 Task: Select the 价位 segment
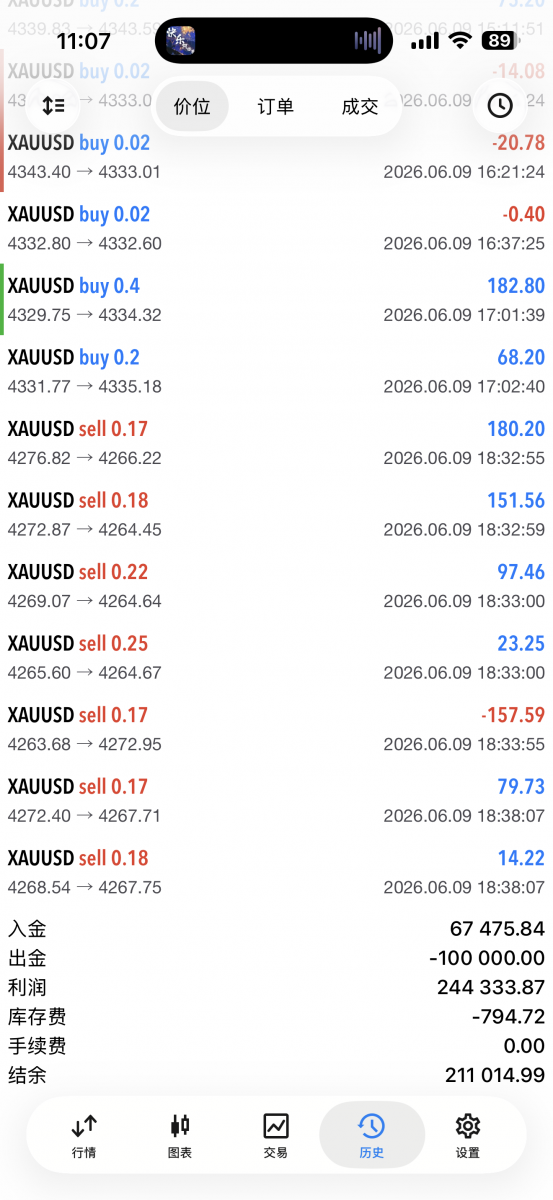pyautogui.click(x=192, y=106)
